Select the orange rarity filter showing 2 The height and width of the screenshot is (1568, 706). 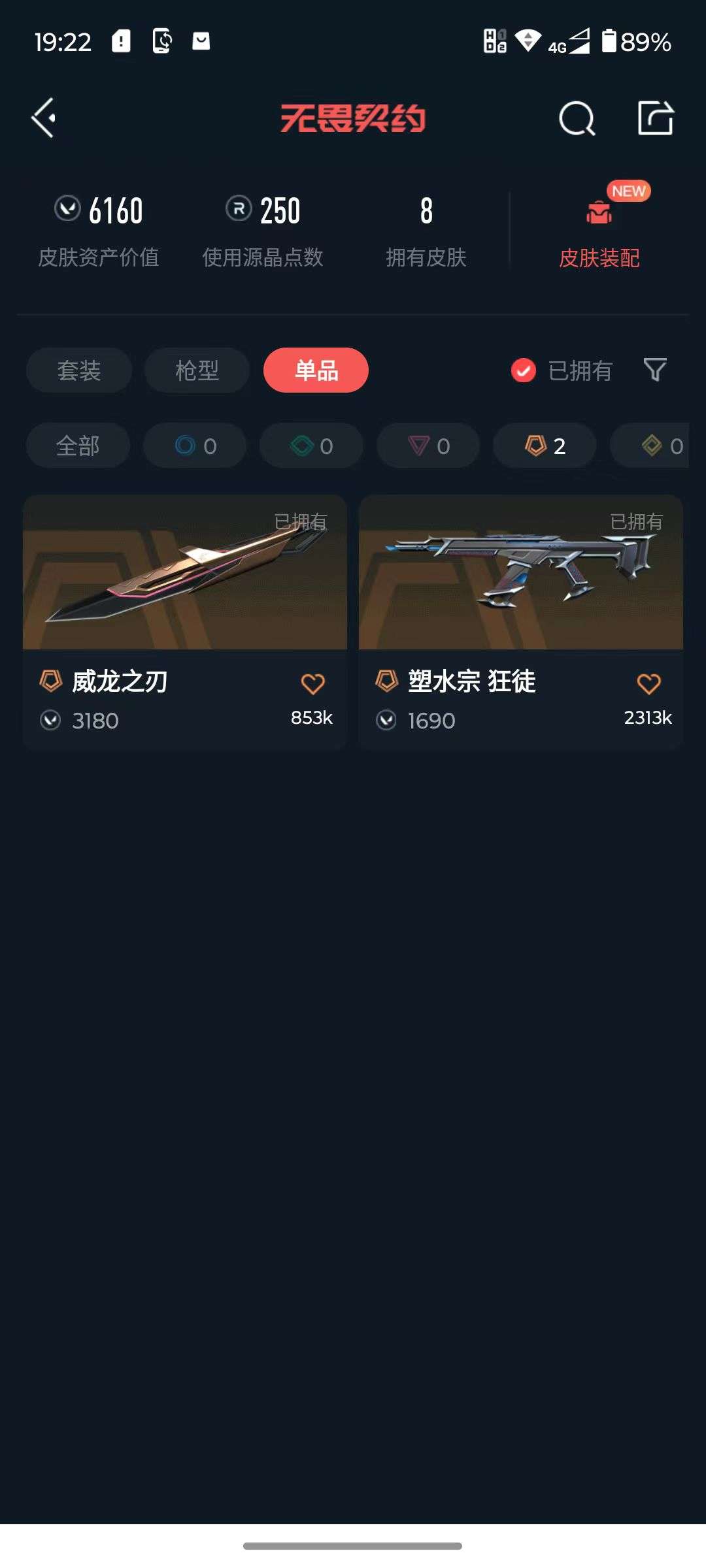pyautogui.click(x=543, y=446)
